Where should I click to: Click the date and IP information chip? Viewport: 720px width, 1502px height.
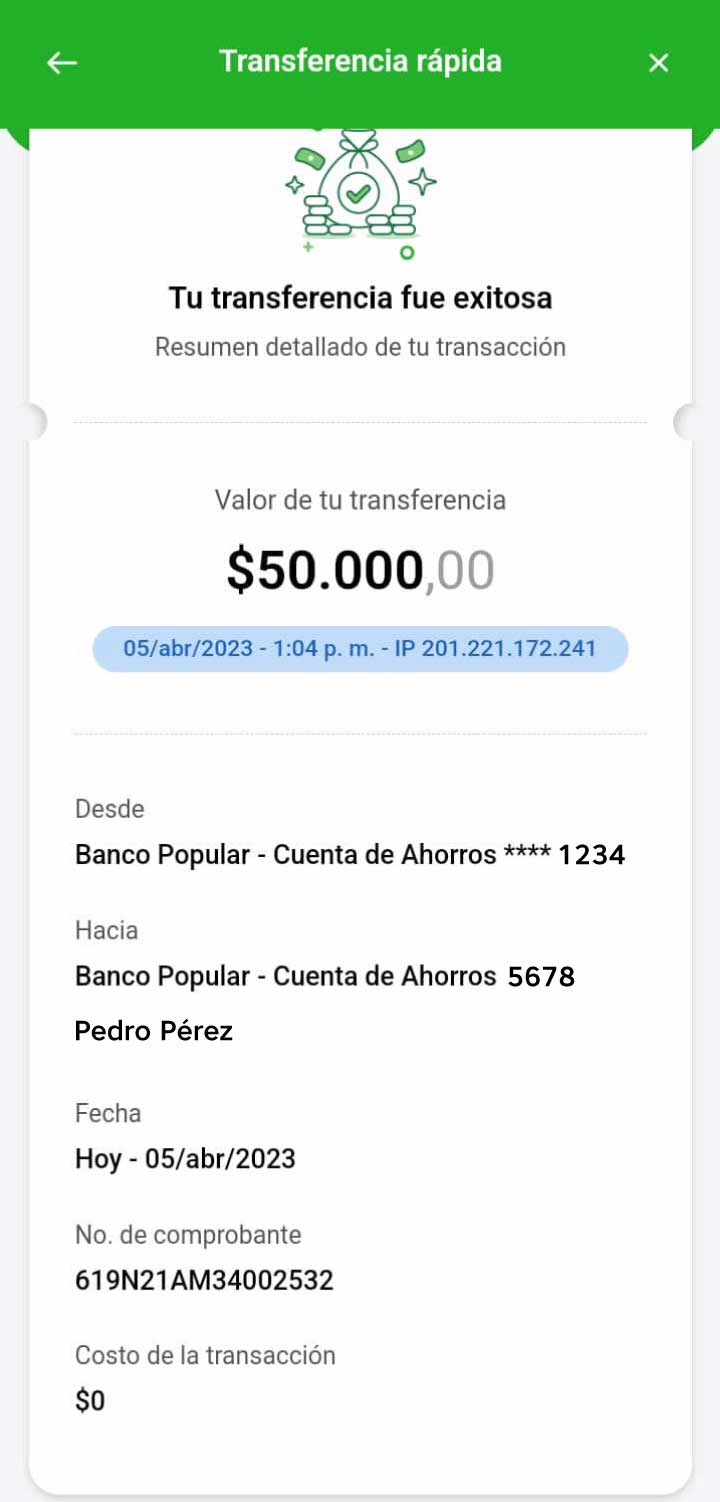360,648
